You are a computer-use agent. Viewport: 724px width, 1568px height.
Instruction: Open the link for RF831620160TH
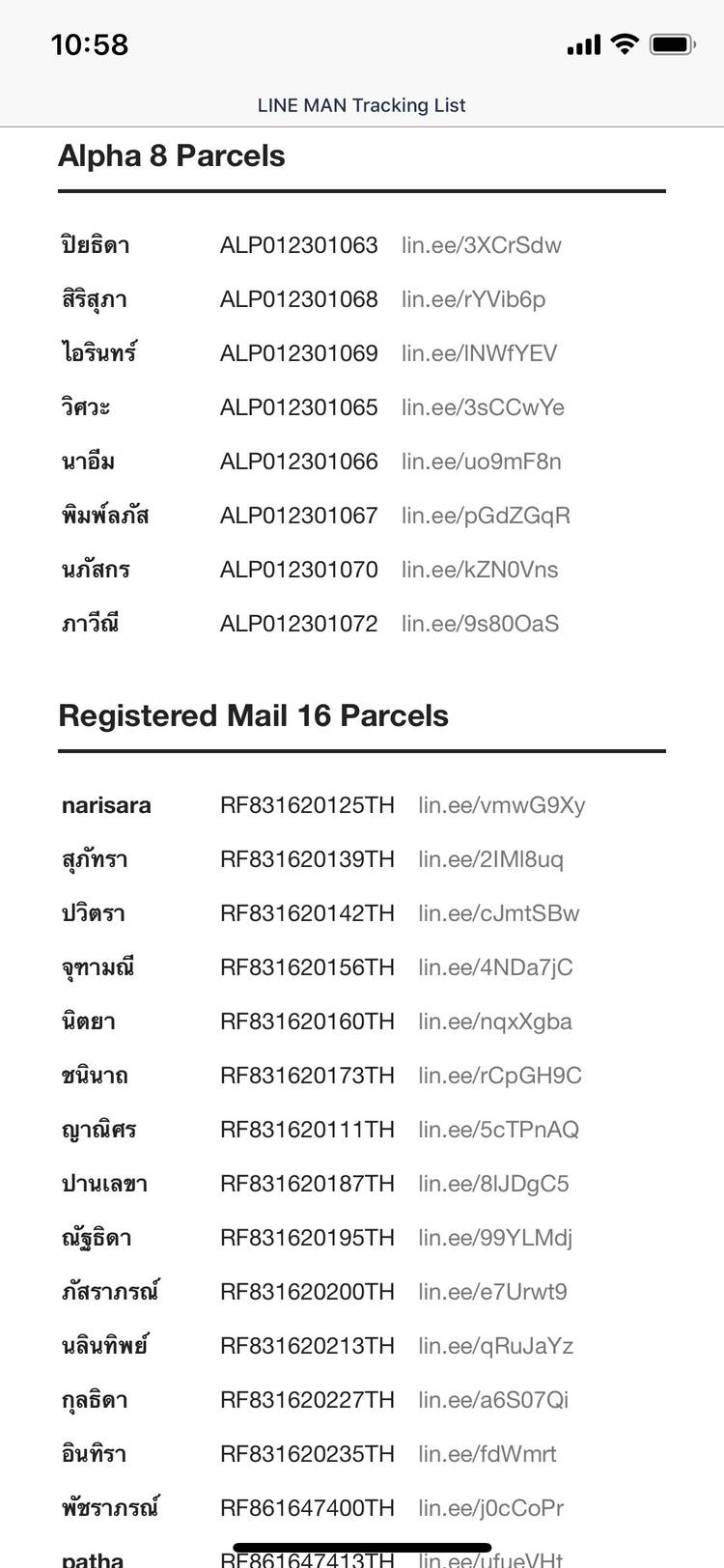click(x=494, y=1022)
